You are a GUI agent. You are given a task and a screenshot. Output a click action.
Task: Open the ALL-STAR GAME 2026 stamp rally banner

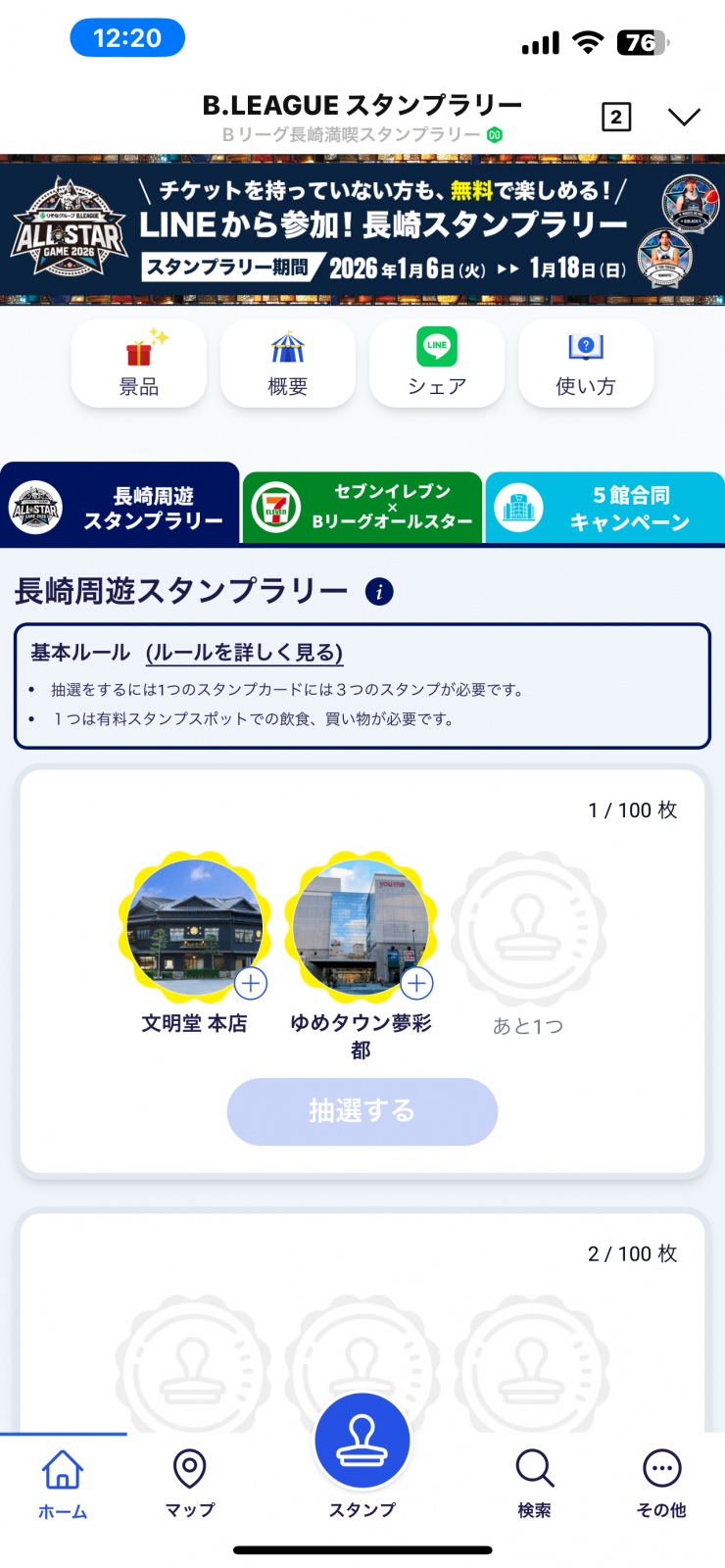pyautogui.click(x=362, y=230)
